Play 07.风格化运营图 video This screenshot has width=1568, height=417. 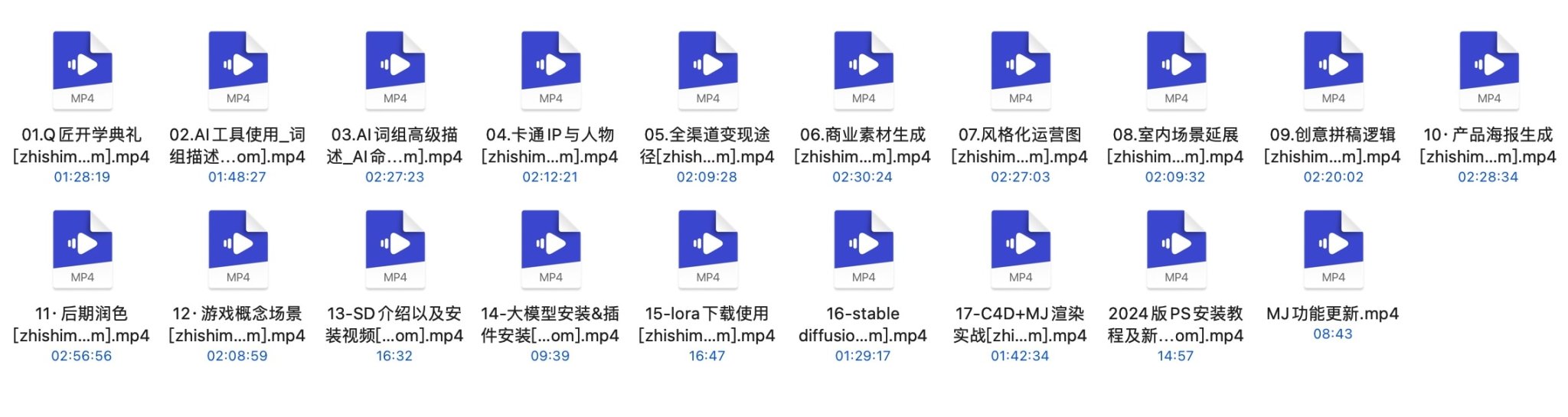pyautogui.click(x=1021, y=70)
